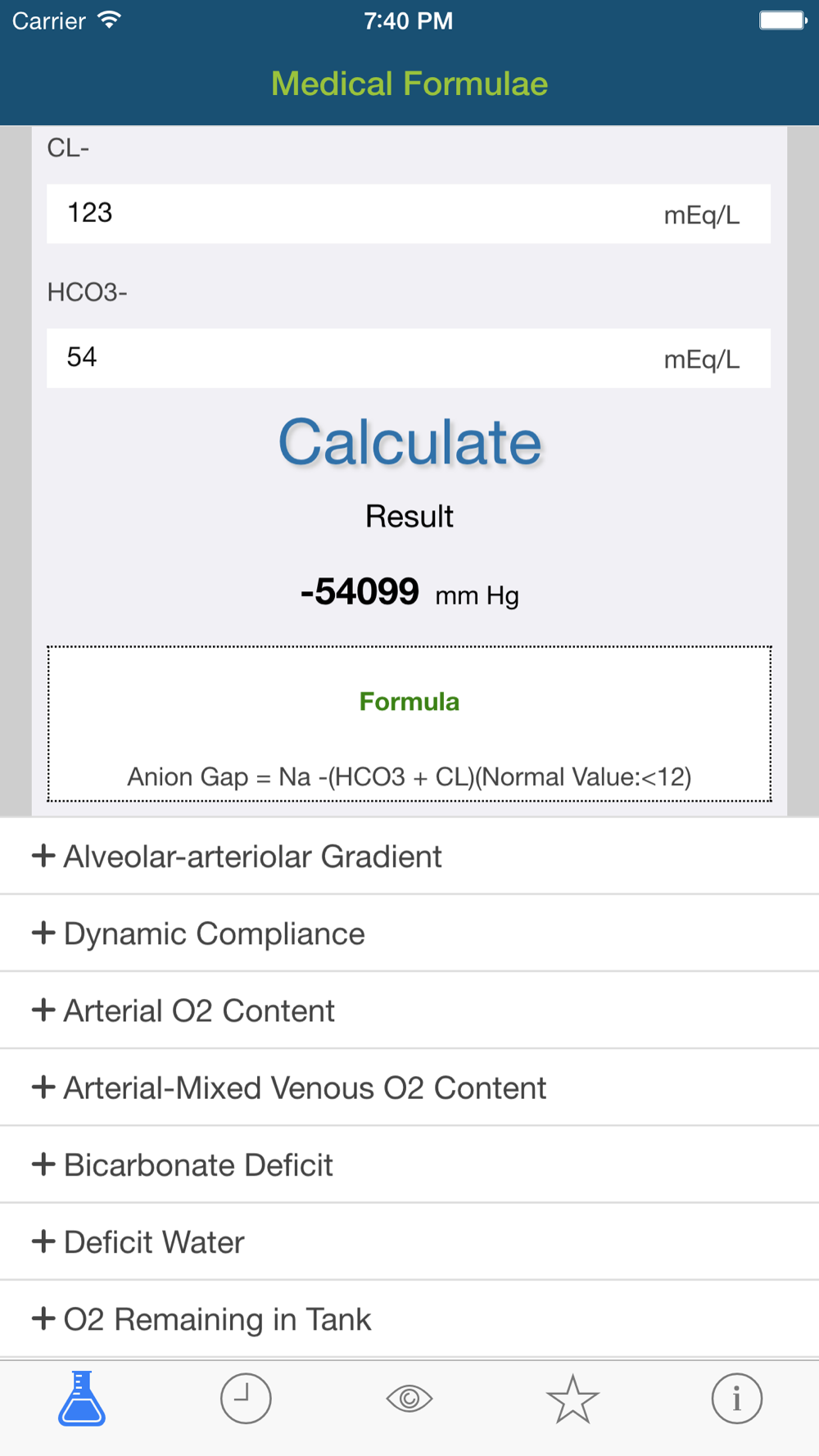Expand O2 Remaining in Tank
The image size is (819, 1456).
(x=409, y=1318)
